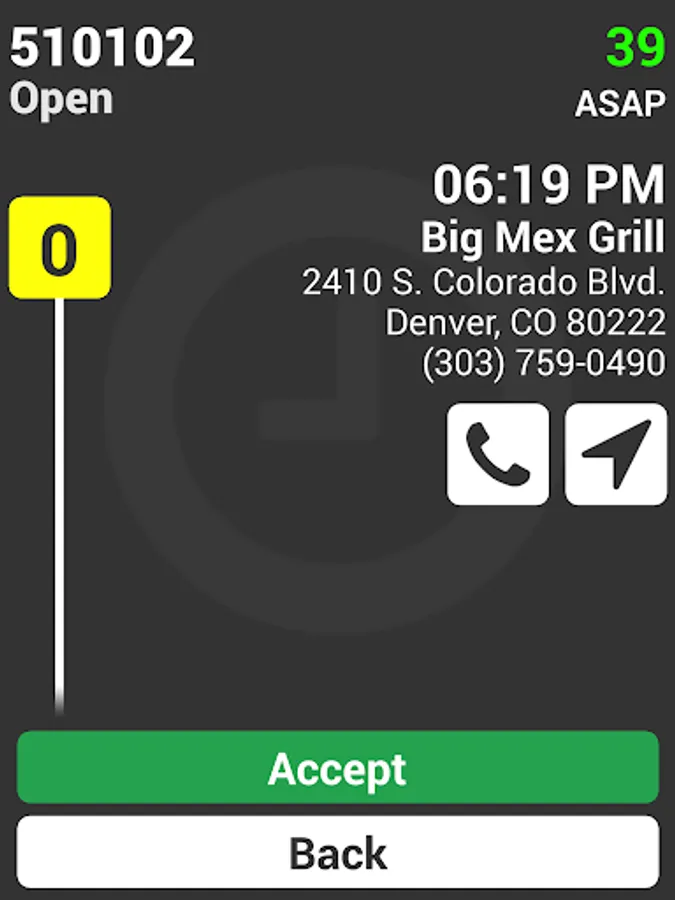Navigate to the Big Mex Grill address

click(x=615, y=454)
